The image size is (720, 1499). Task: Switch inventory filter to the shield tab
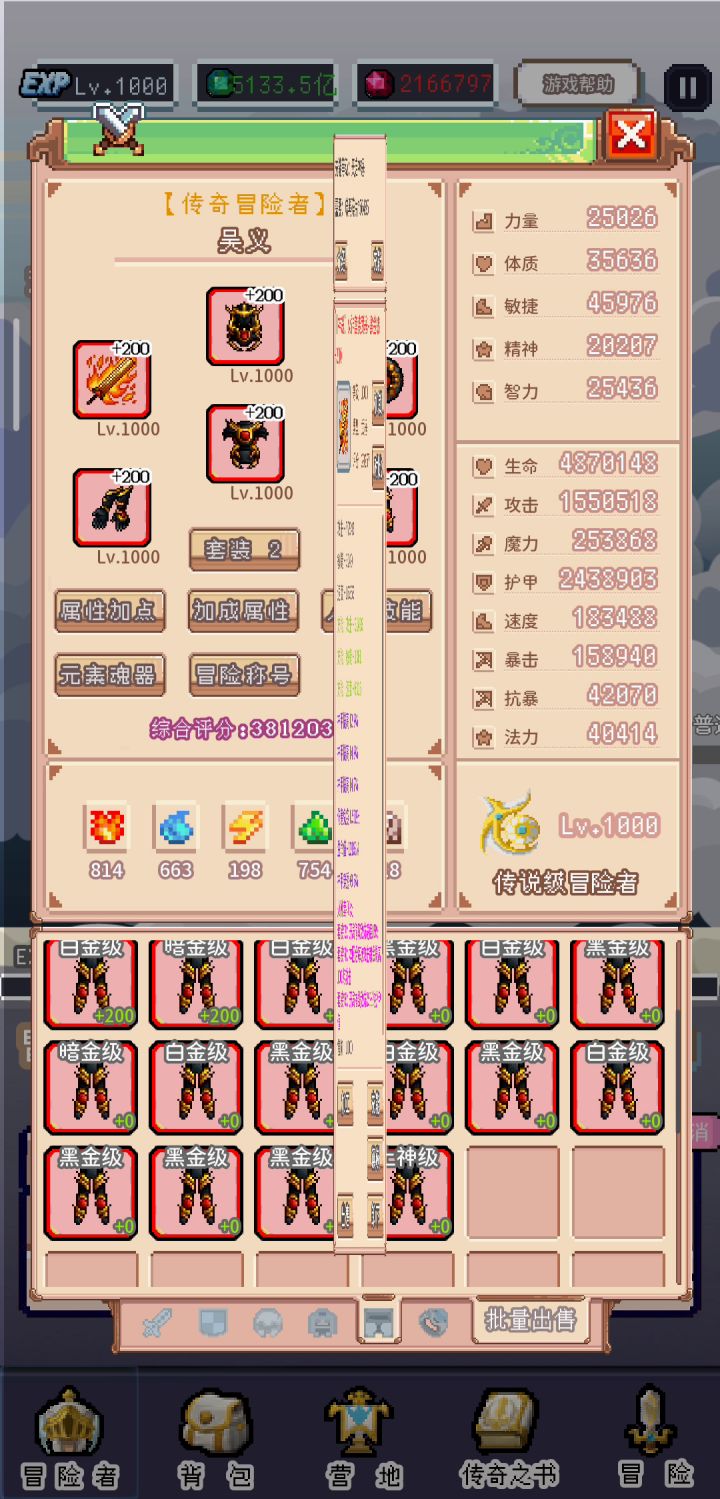[212, 1324]
